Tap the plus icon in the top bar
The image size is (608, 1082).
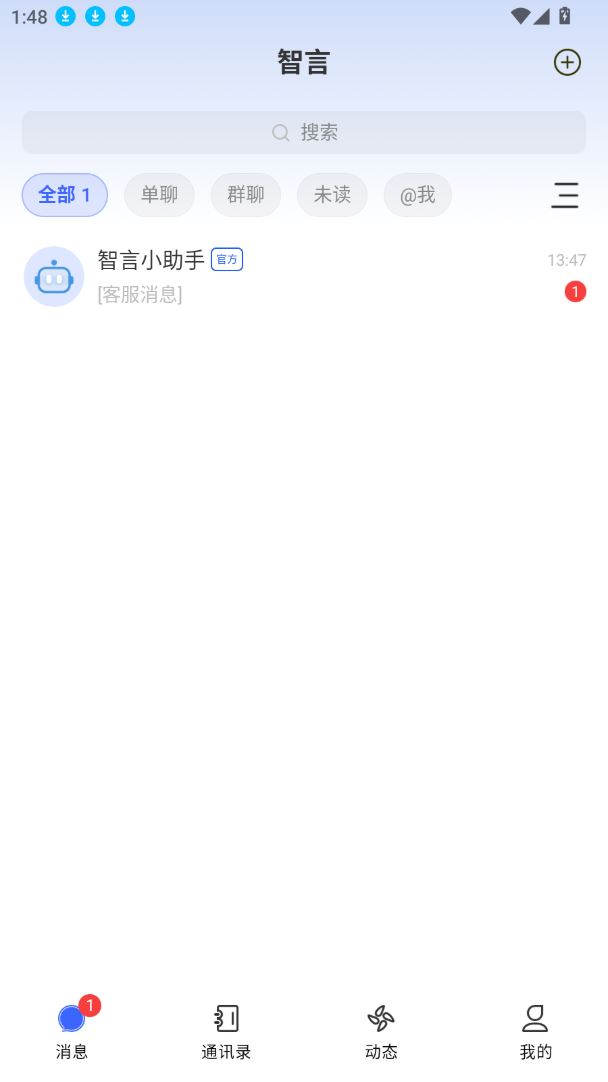(567, 62)
